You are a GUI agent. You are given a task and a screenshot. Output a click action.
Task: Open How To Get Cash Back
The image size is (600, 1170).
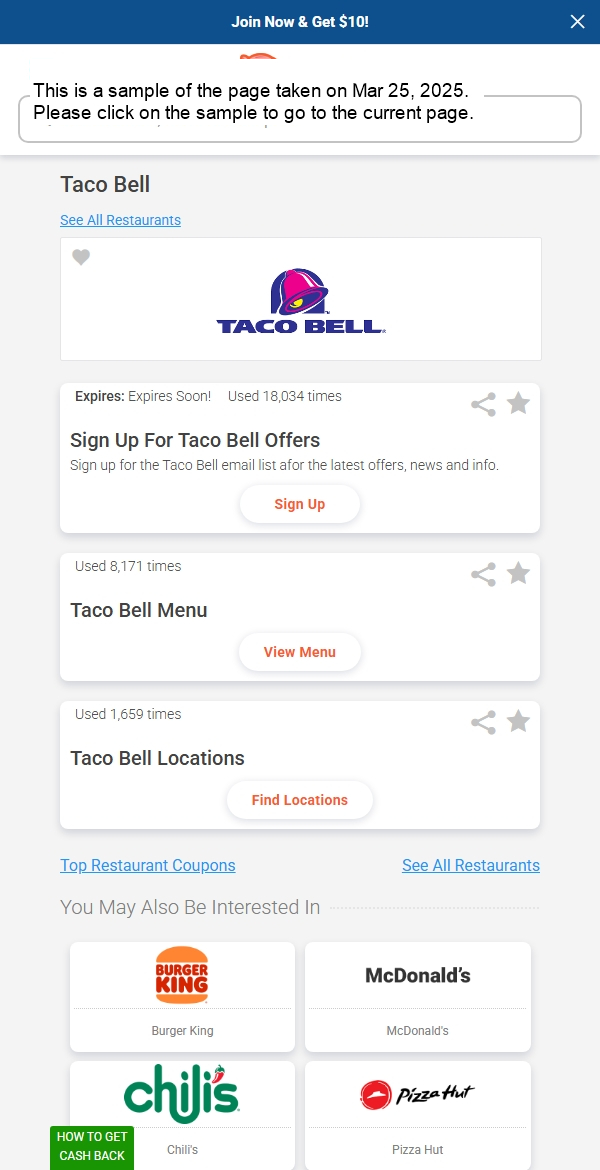pos(92,1146)
